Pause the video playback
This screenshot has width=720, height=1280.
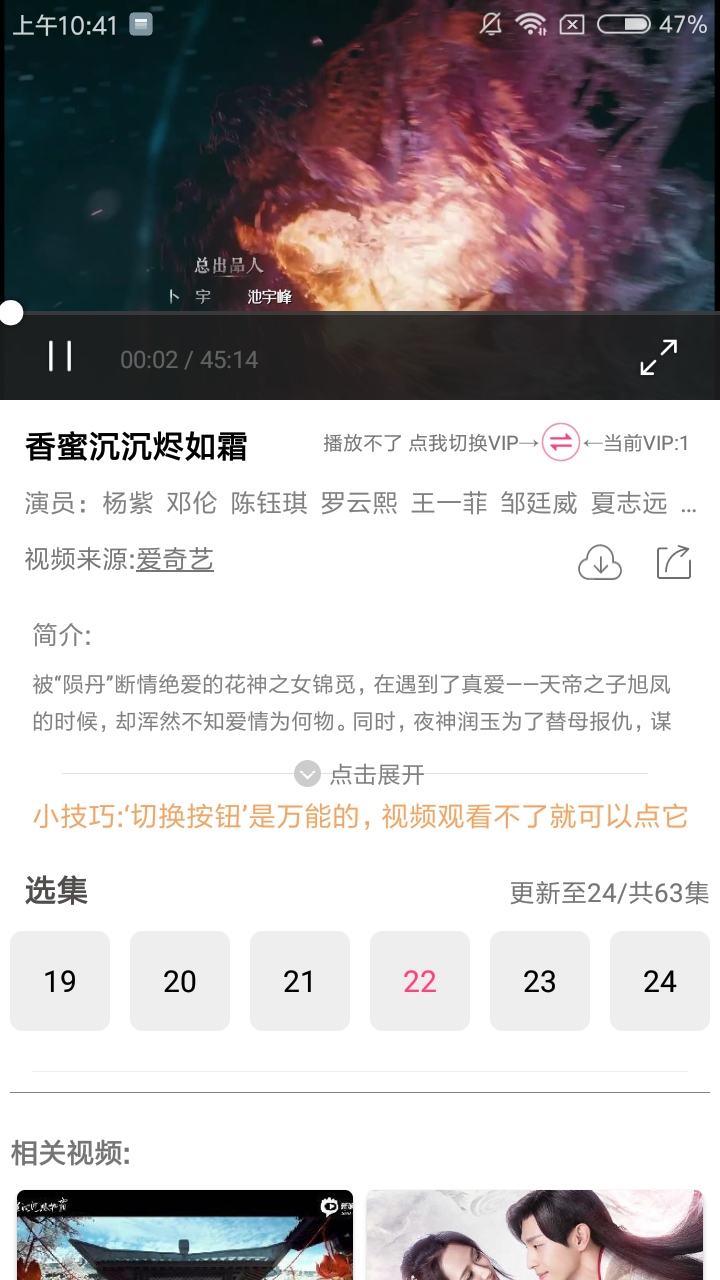(60, 356)
